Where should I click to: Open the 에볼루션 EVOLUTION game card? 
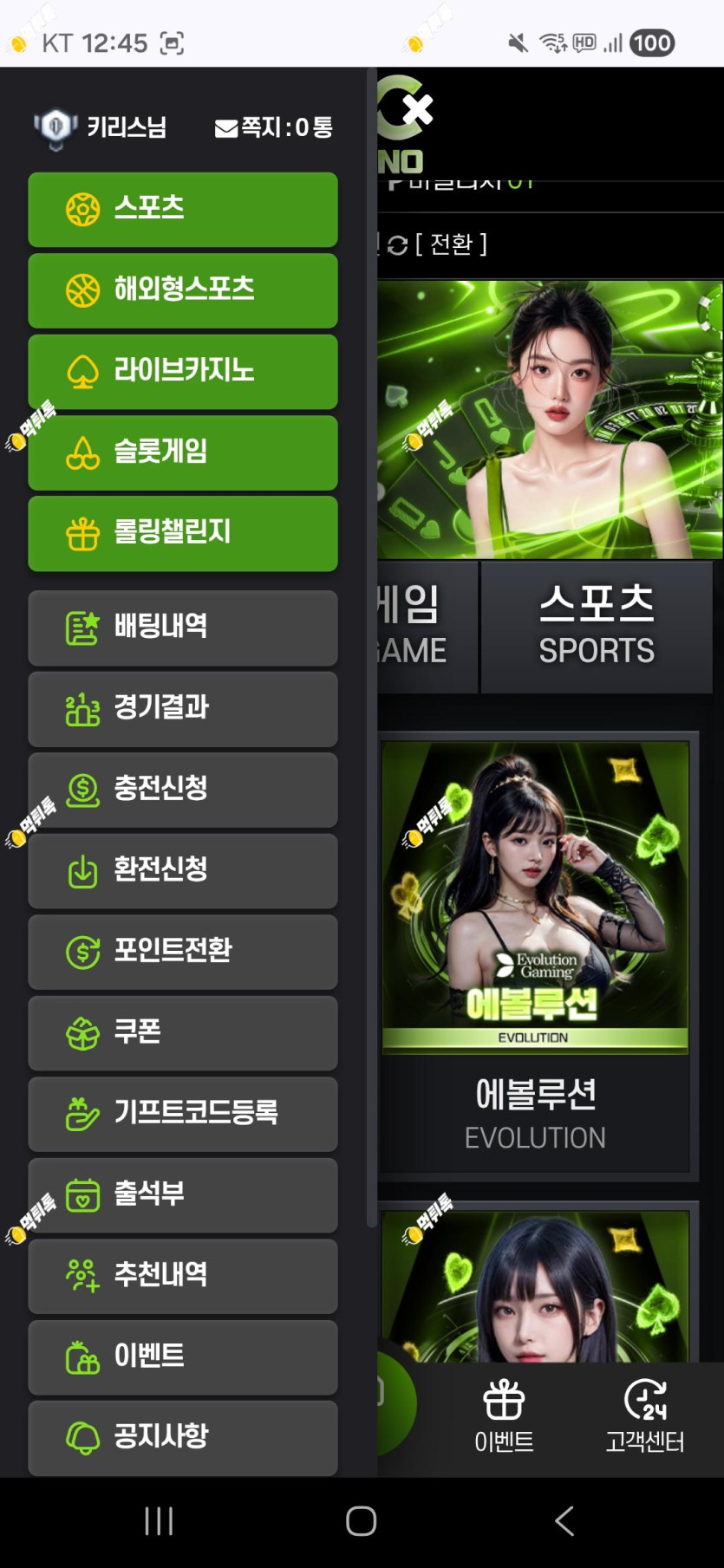536,955
